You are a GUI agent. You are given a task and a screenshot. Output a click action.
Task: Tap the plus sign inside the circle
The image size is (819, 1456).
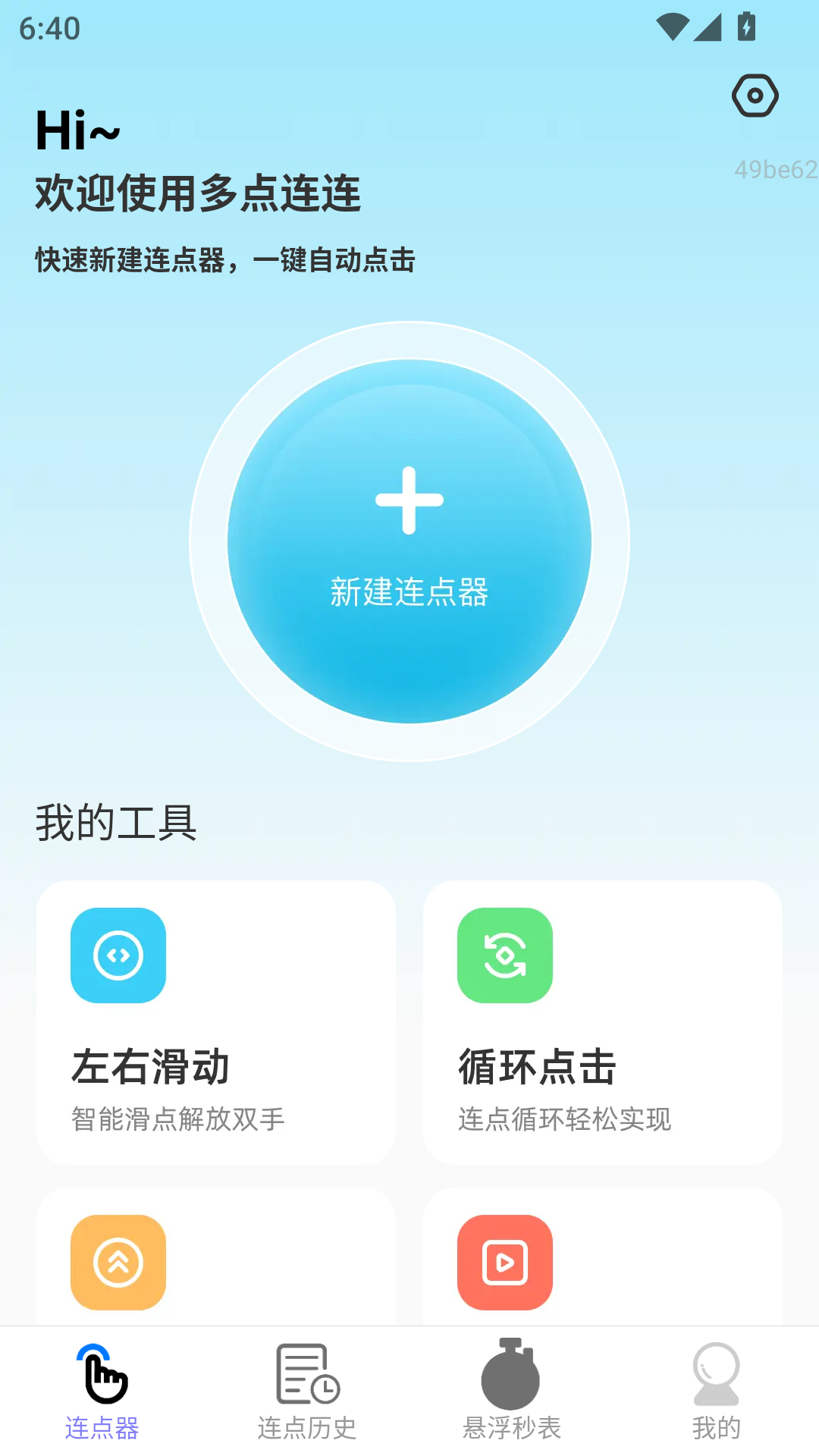point(409,499)
